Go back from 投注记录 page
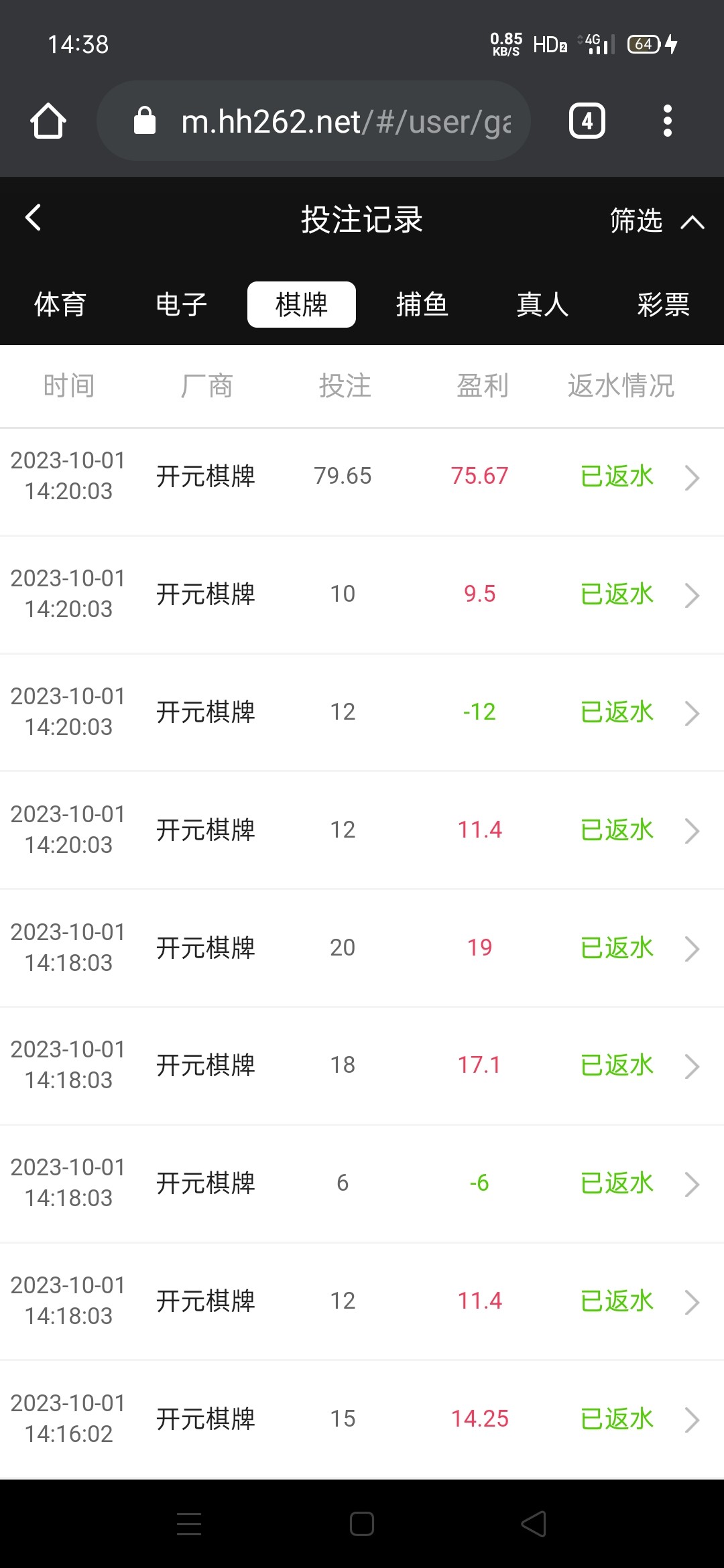The image size is (724, 1568). [34, 218]
